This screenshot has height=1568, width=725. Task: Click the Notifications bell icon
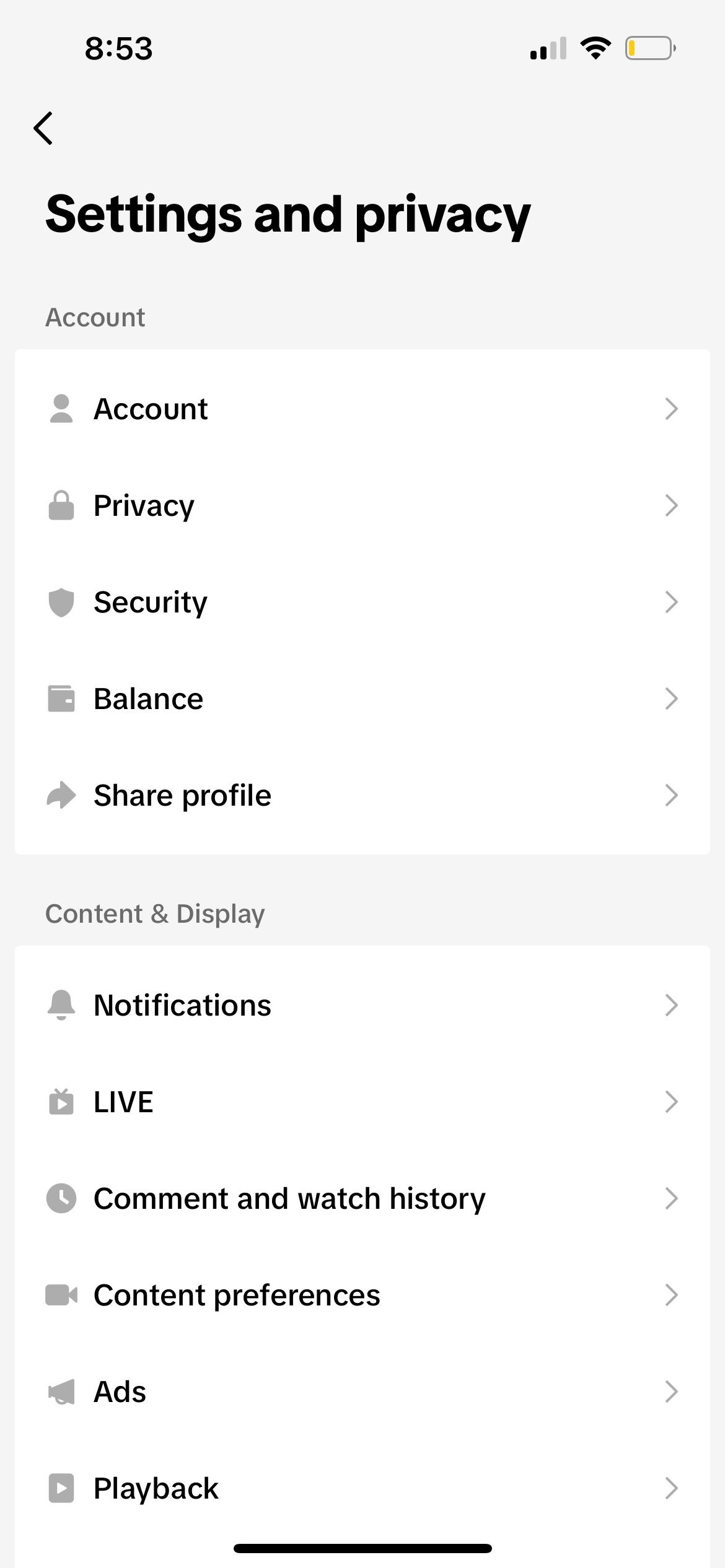[61, 1004]
